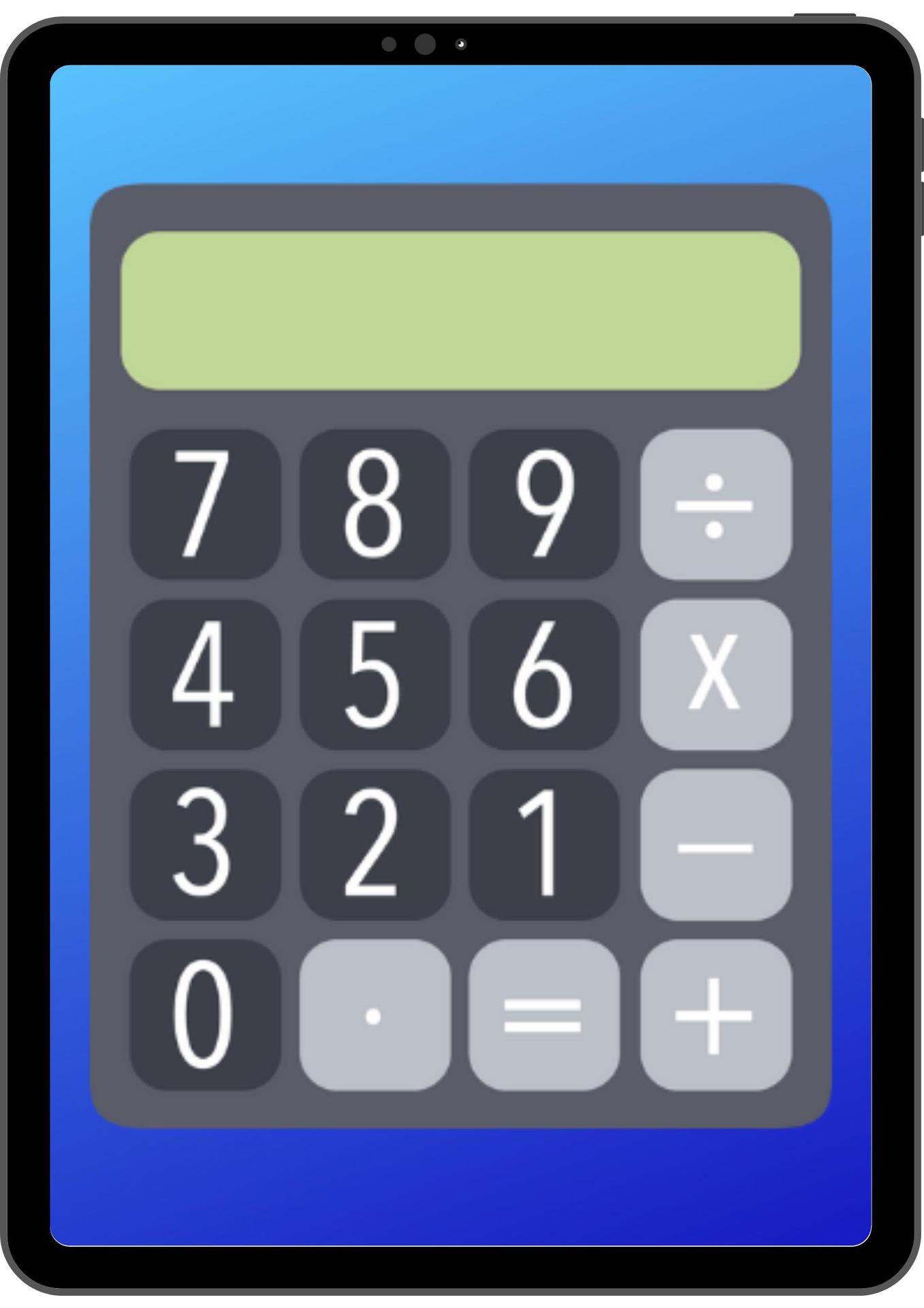Insert a decimal point
The width and height of the screenshot is (924, 1308).
375,1015
